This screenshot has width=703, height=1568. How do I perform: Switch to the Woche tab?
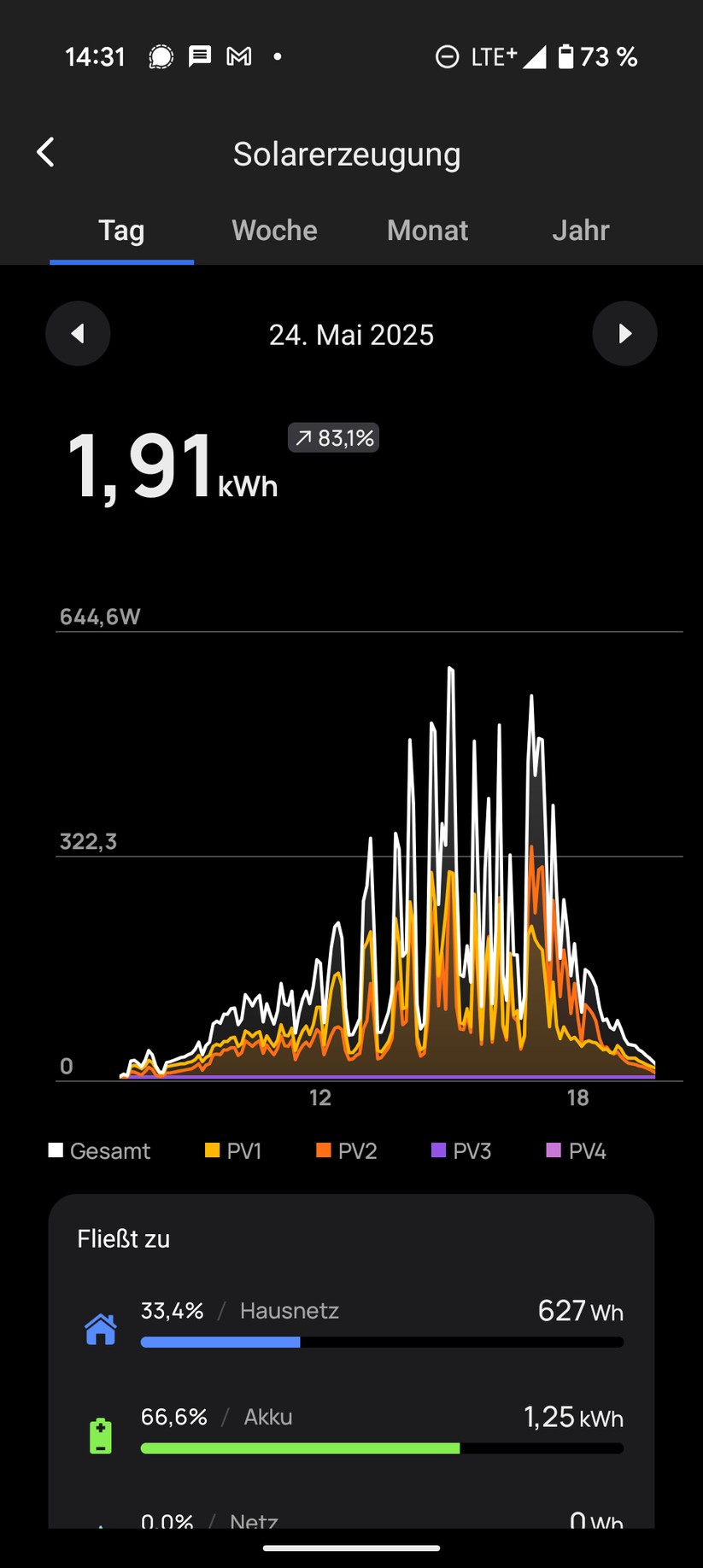tap(274, 231)
